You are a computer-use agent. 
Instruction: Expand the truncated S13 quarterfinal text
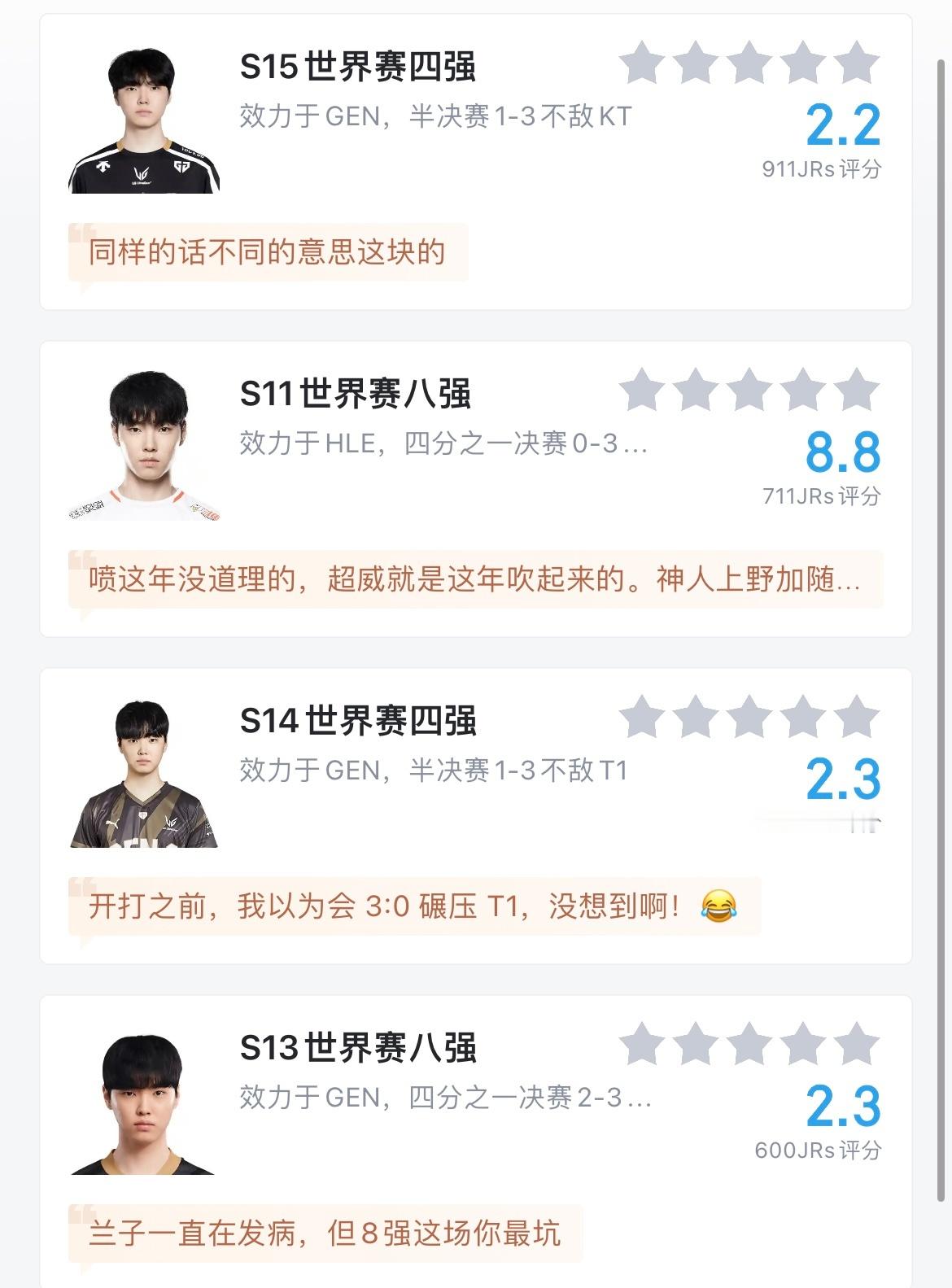[x=643, y=1098]
